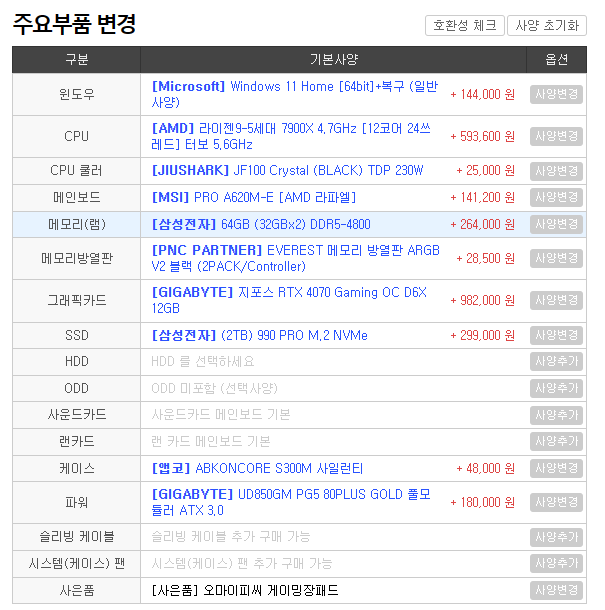Add a 사운드카드 option
The width and height of the screenshot is (605, 610).
(556, 415)
